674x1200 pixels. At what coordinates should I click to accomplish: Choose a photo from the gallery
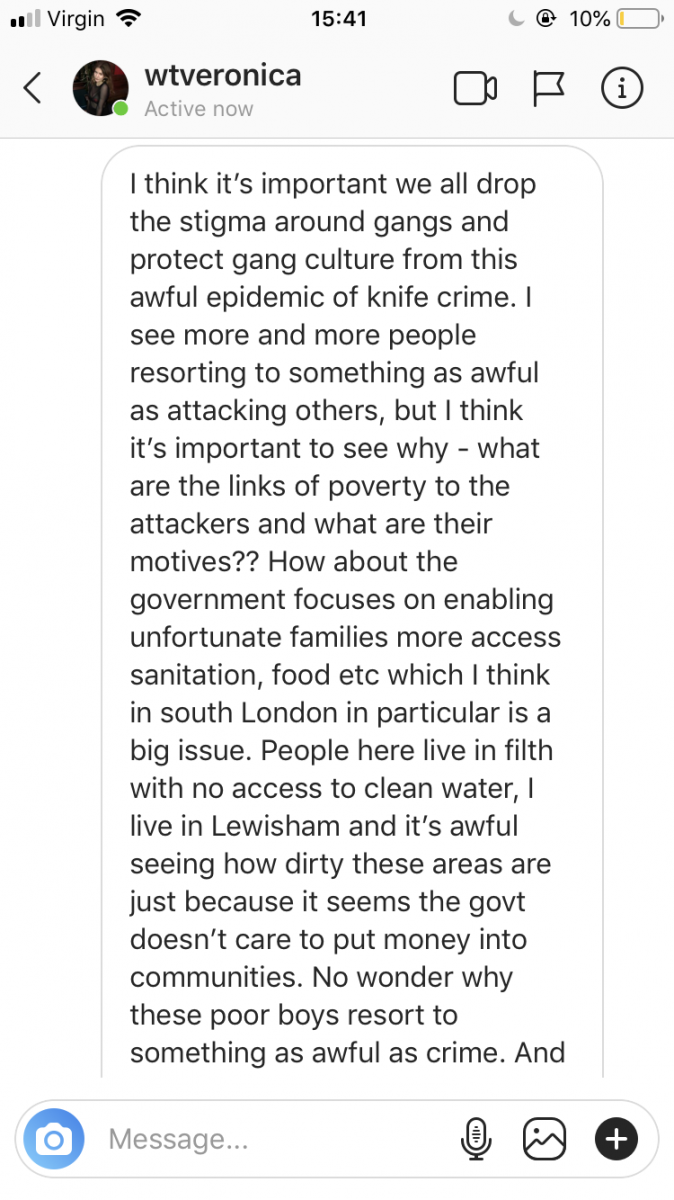point(545,1138)
